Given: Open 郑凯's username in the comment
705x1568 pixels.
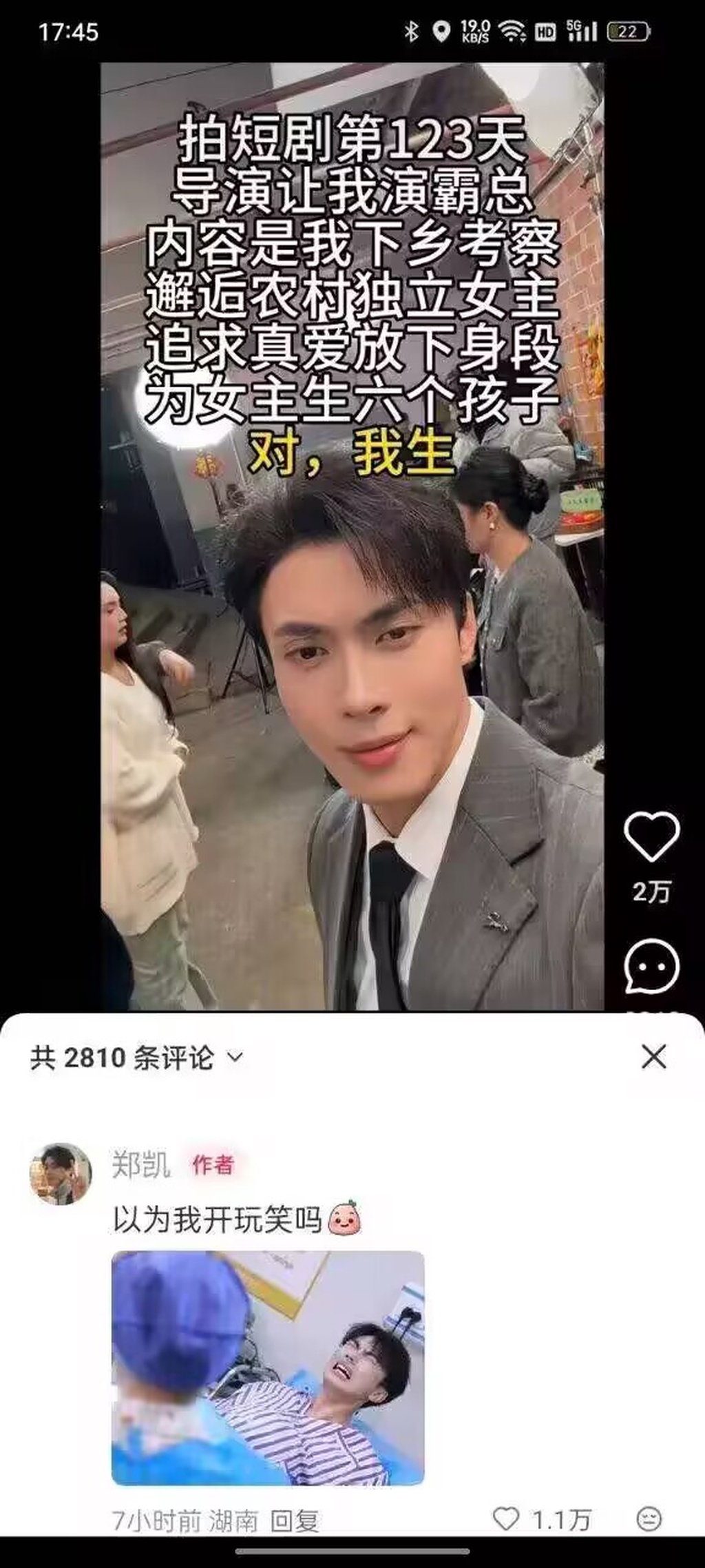Looking at the screenshot, I should pos(141,1164).
